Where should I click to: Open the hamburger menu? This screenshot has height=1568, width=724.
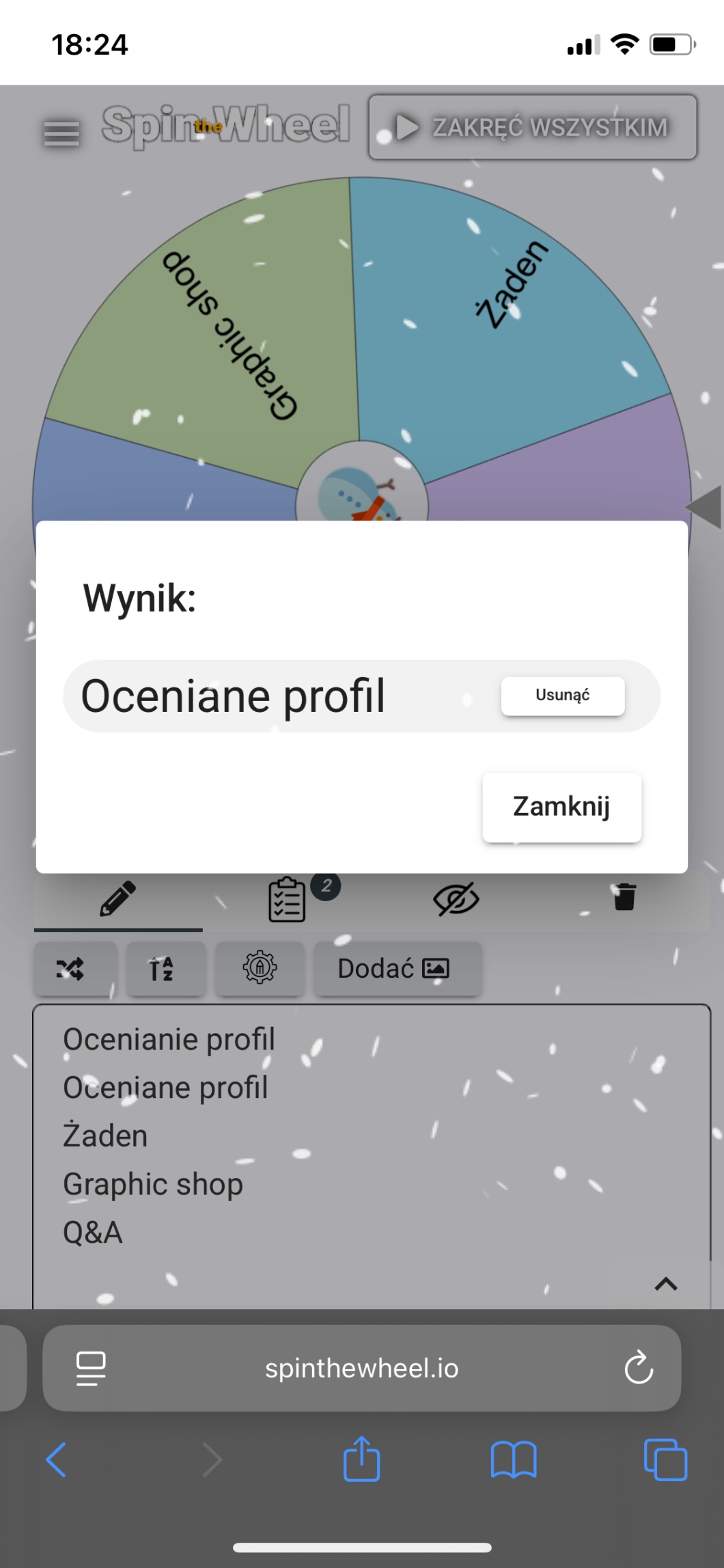pos(61,133)
